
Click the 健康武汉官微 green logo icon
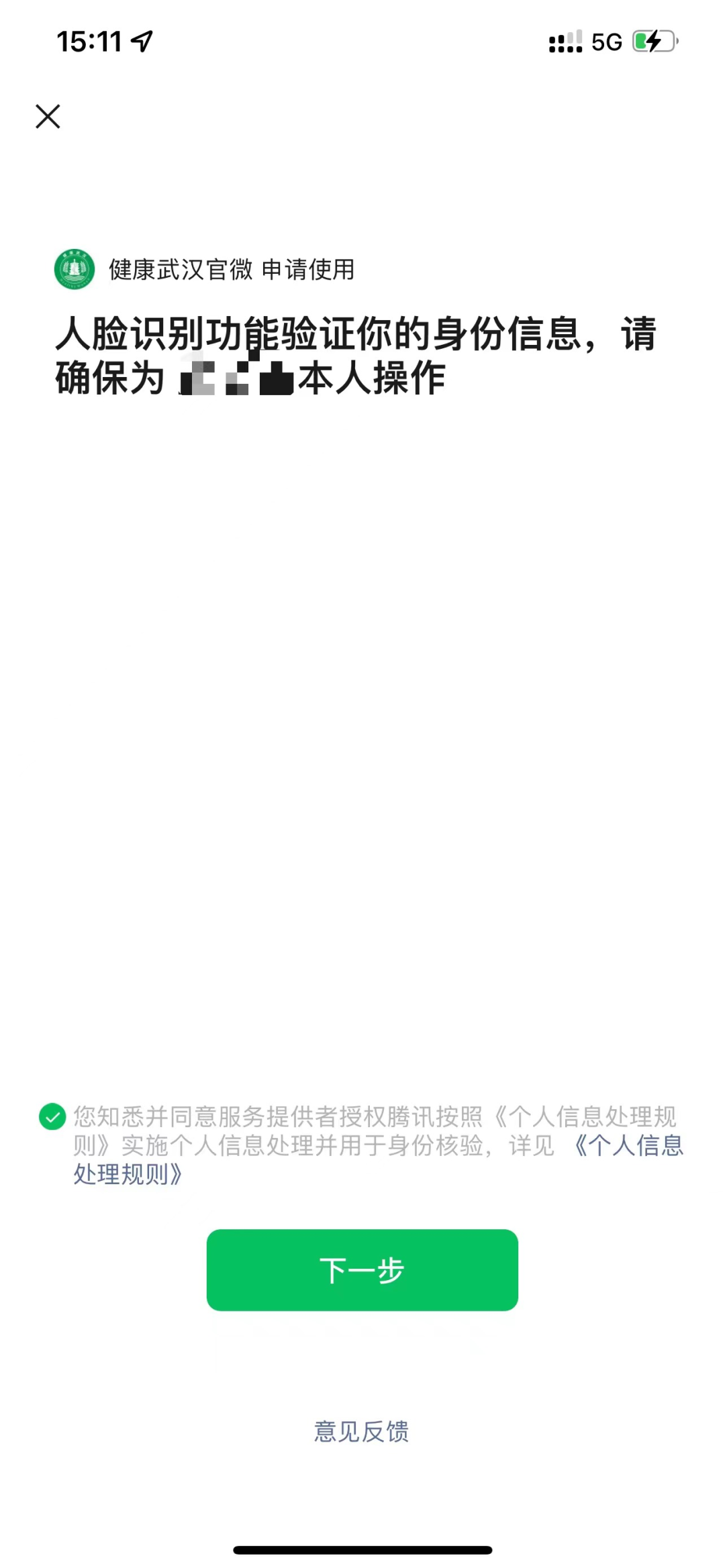click(75, 270)
